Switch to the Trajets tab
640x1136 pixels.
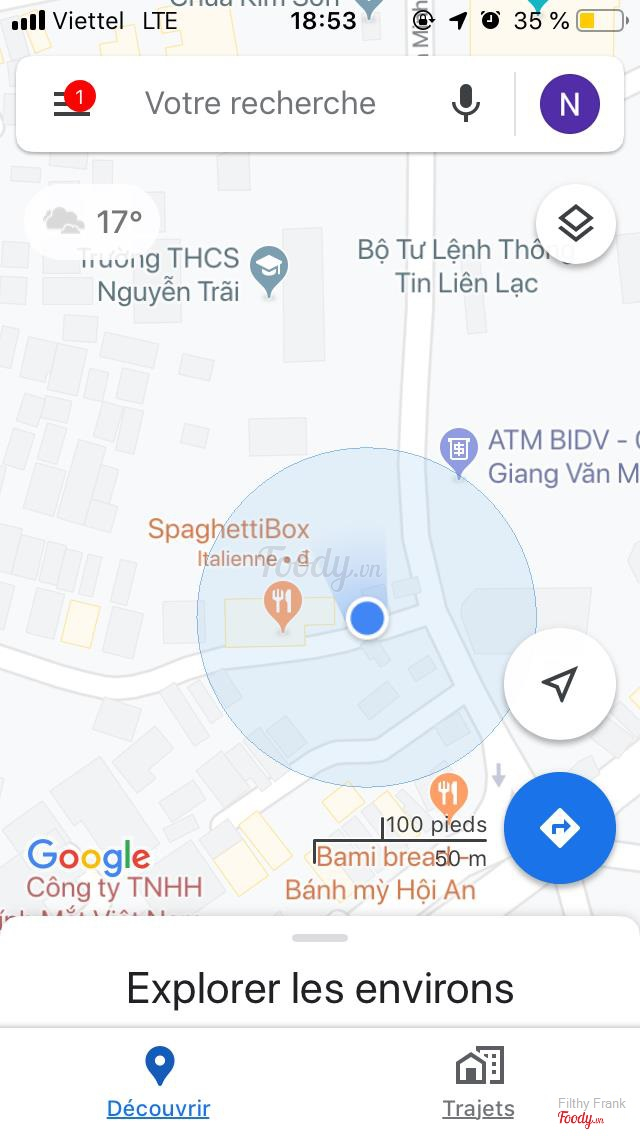[x=479, y=1081]
